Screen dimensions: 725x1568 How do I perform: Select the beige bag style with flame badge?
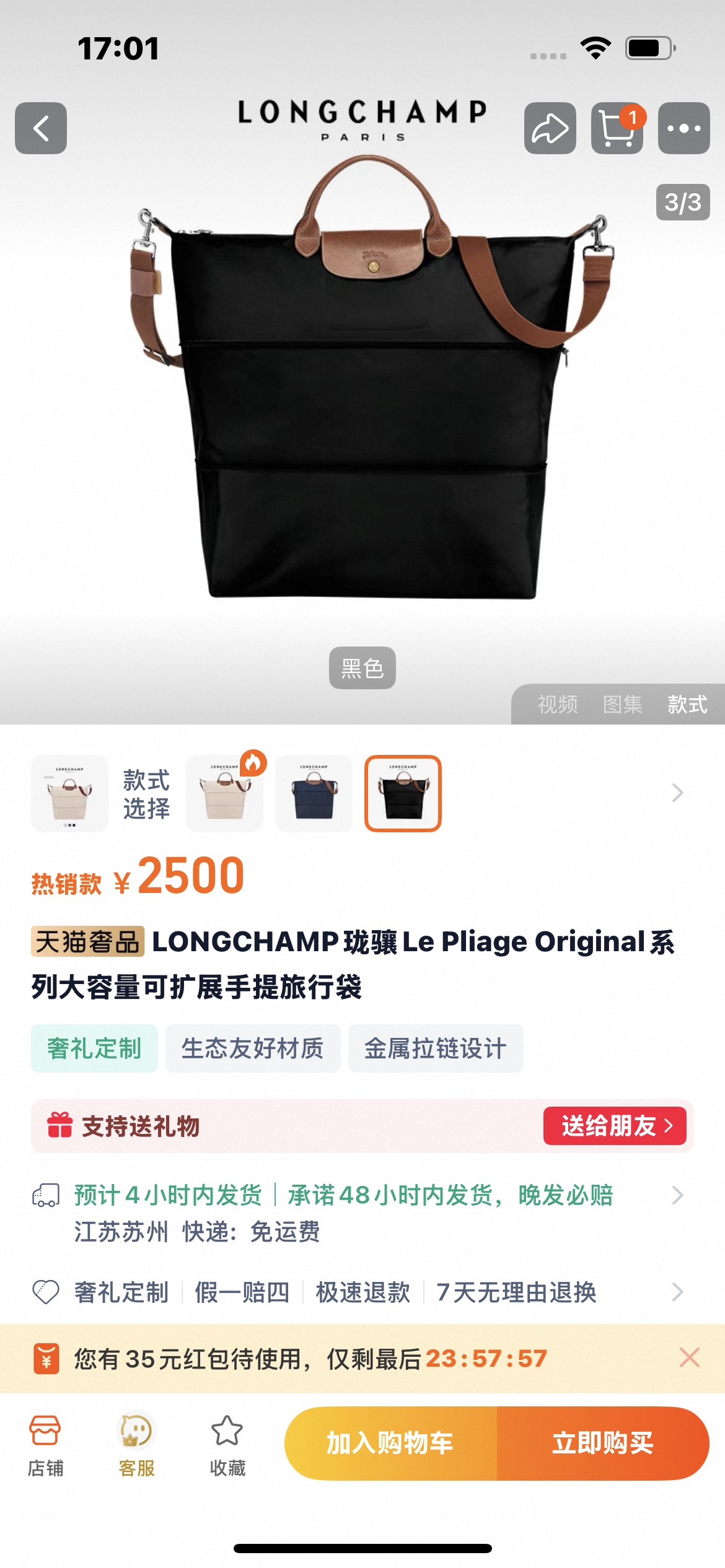[225, 793]
